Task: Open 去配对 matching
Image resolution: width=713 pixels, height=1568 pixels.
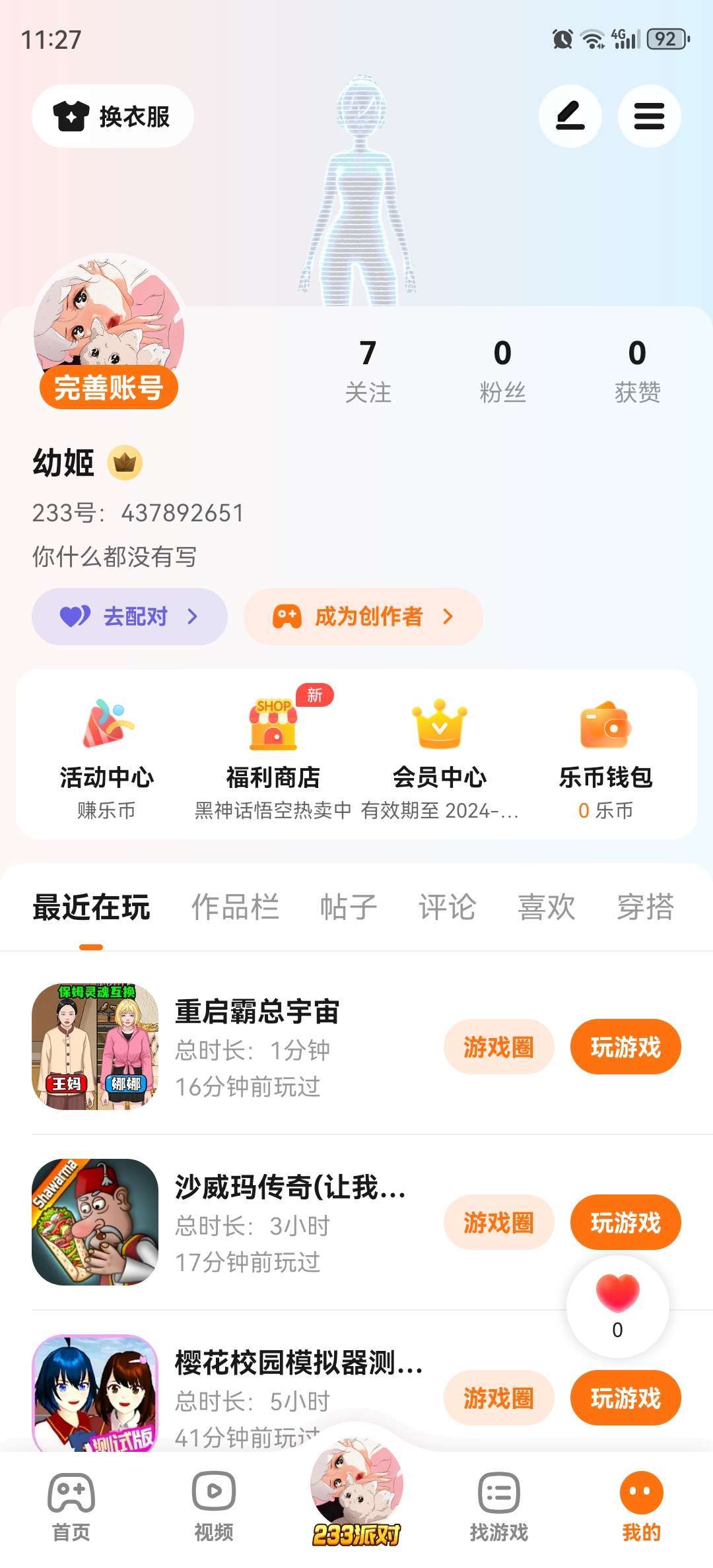Action: (129, 616)
